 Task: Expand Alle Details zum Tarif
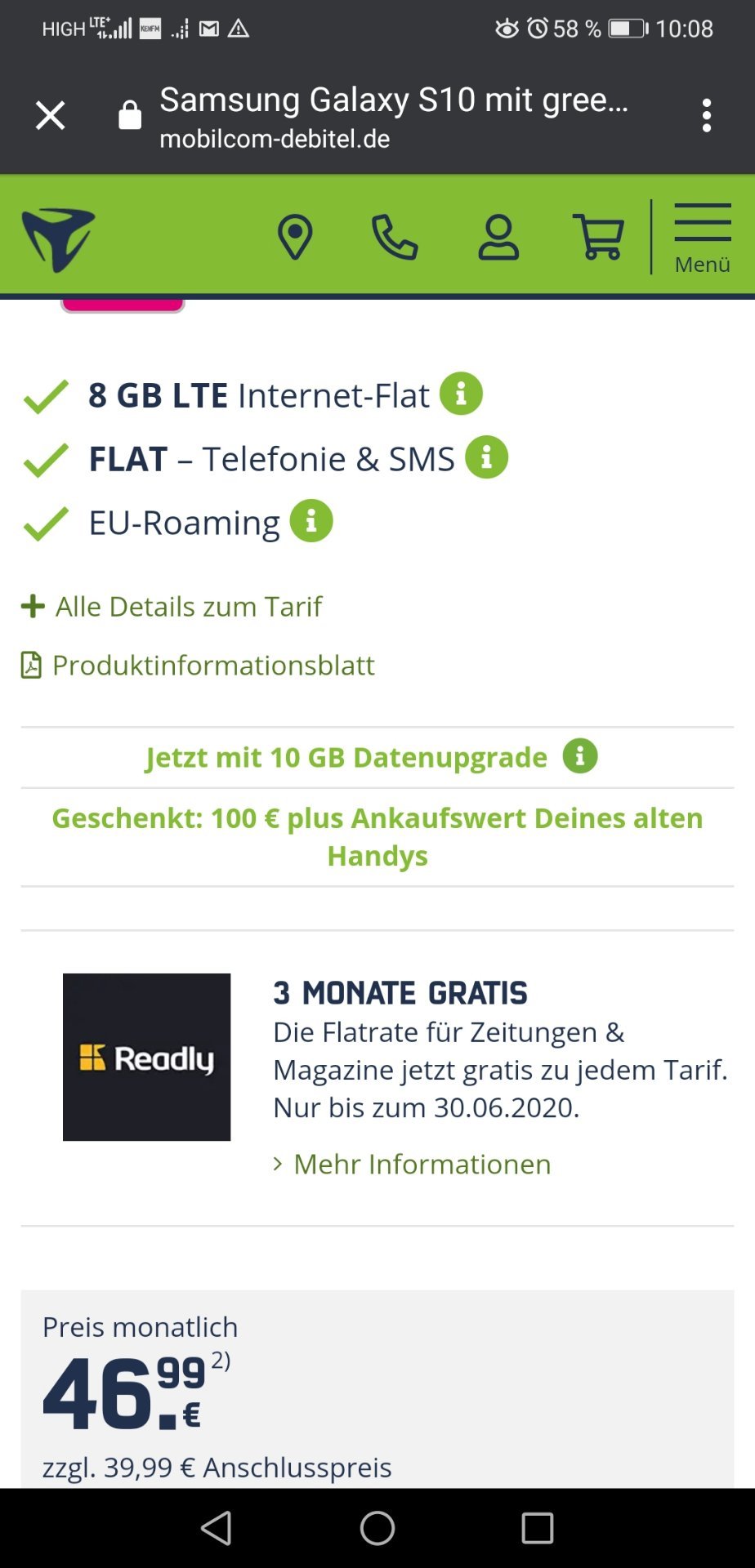click(172, 607)
